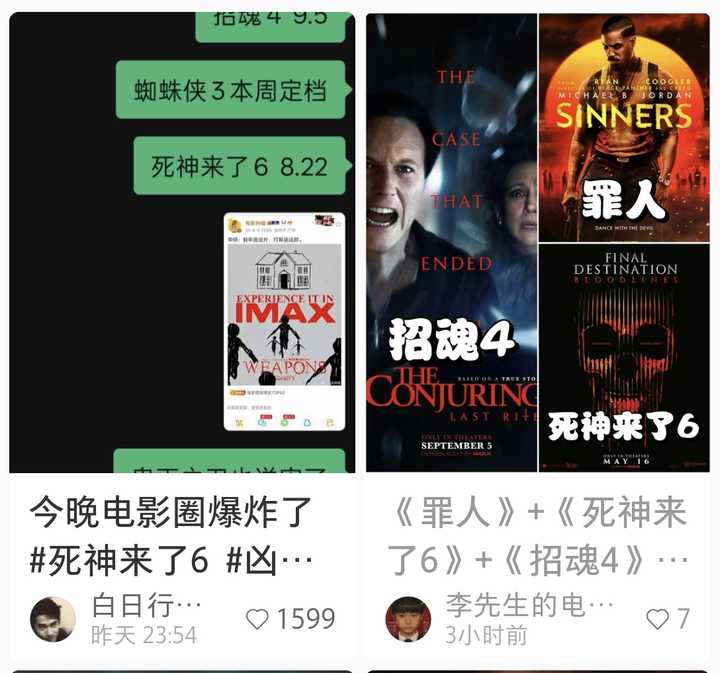Like the post by 李先生的电

tap(657, 619)
